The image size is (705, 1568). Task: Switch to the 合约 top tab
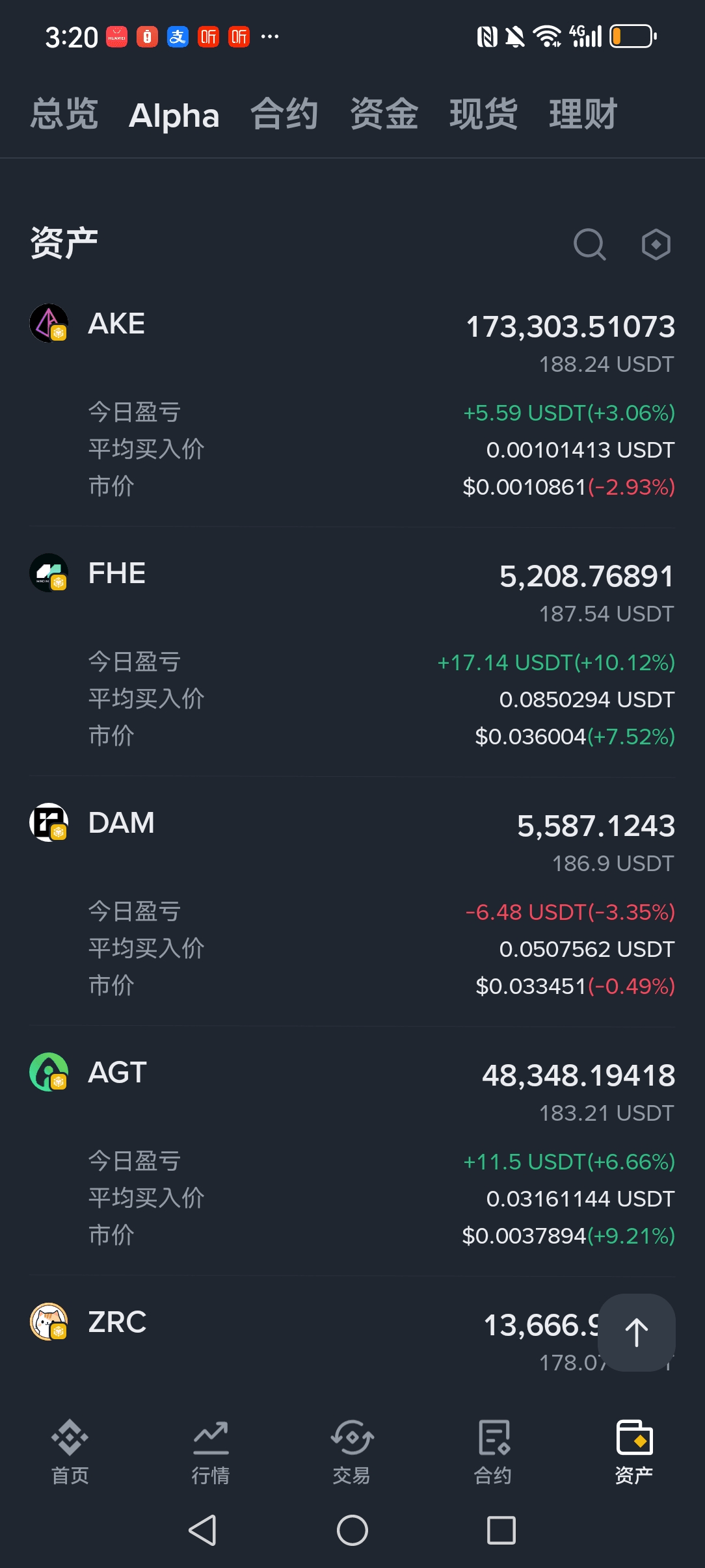tap(284, 114)
